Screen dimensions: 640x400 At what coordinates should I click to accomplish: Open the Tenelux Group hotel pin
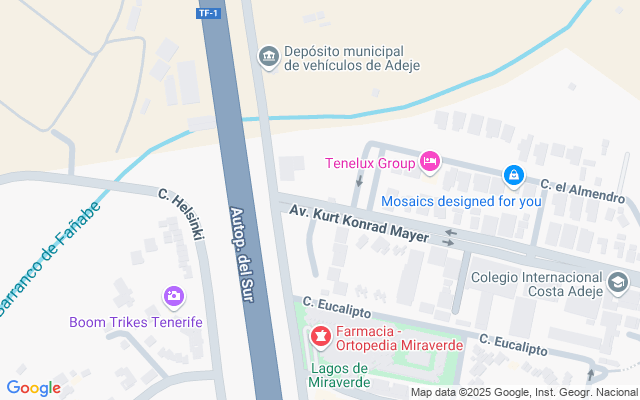pyautogui.click(x=430, y=161)
